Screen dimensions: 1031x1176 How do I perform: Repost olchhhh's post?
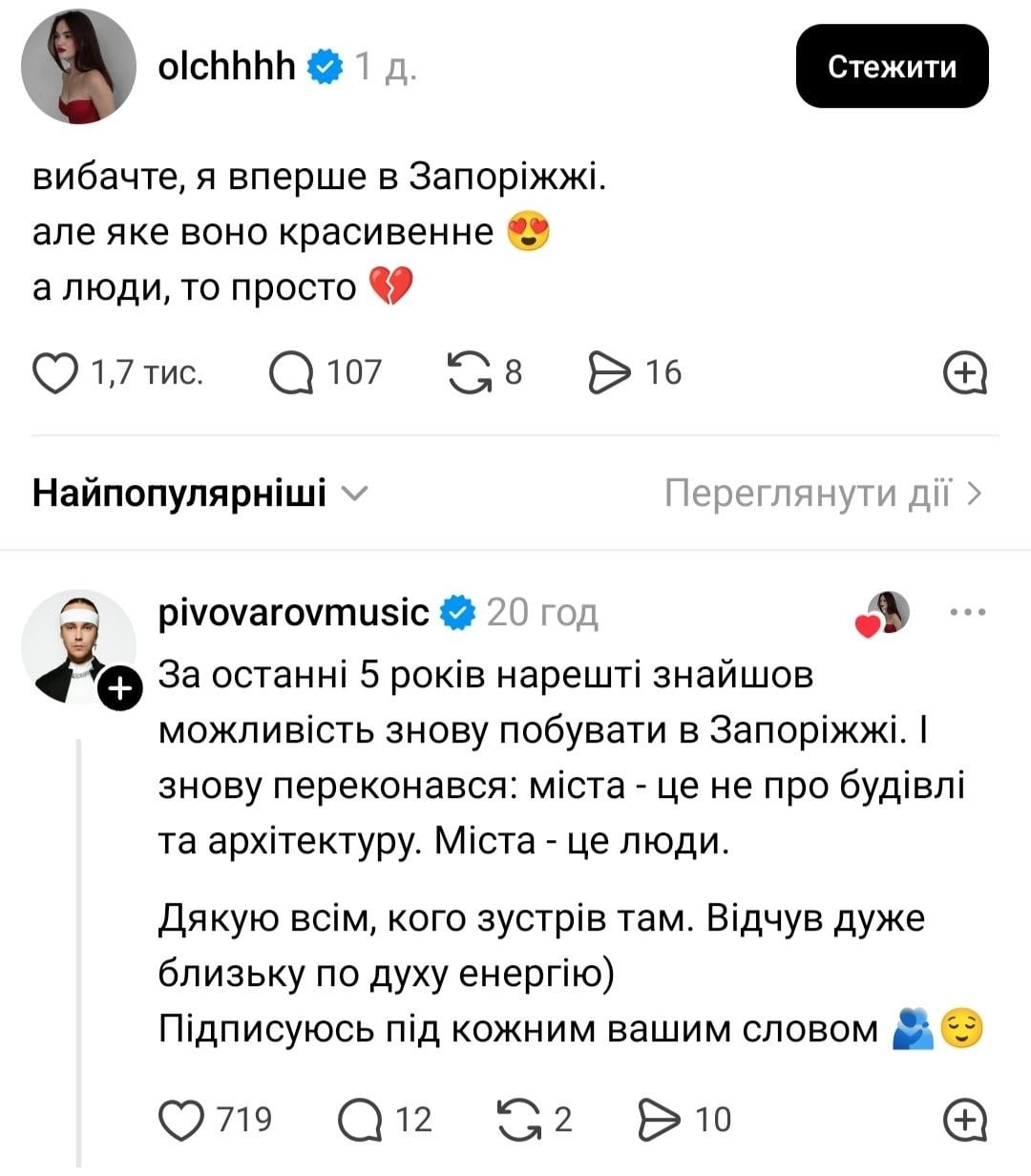click(x=468, y=372)
